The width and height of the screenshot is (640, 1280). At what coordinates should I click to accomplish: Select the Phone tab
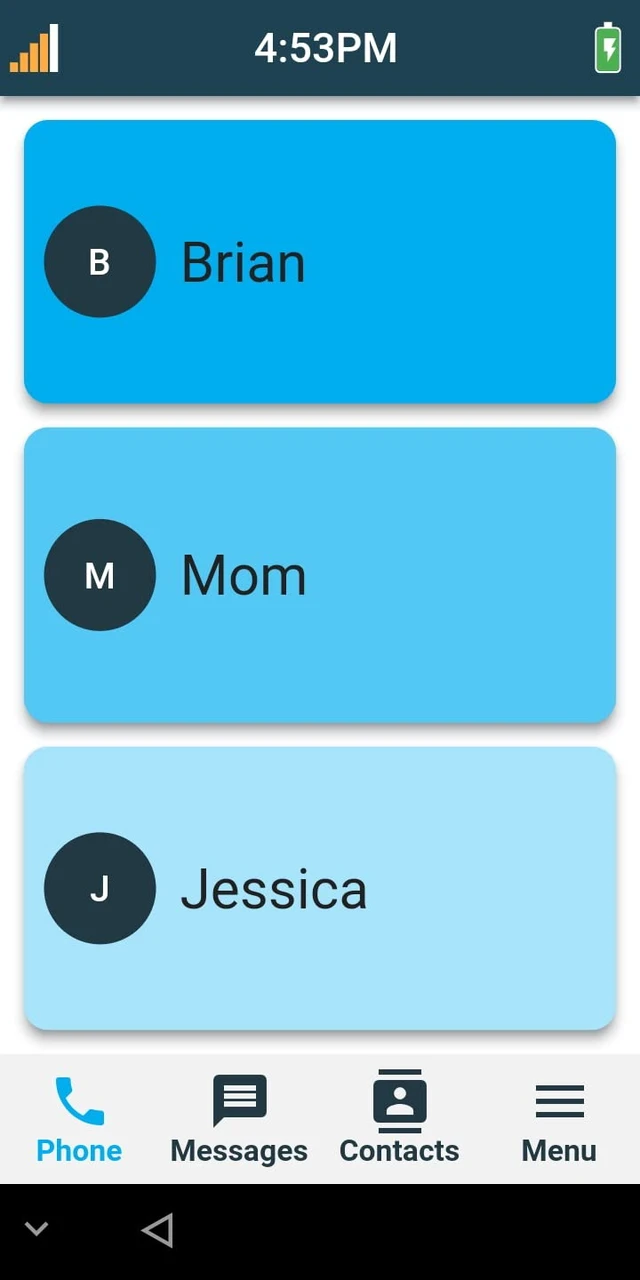coord(80,1120)
